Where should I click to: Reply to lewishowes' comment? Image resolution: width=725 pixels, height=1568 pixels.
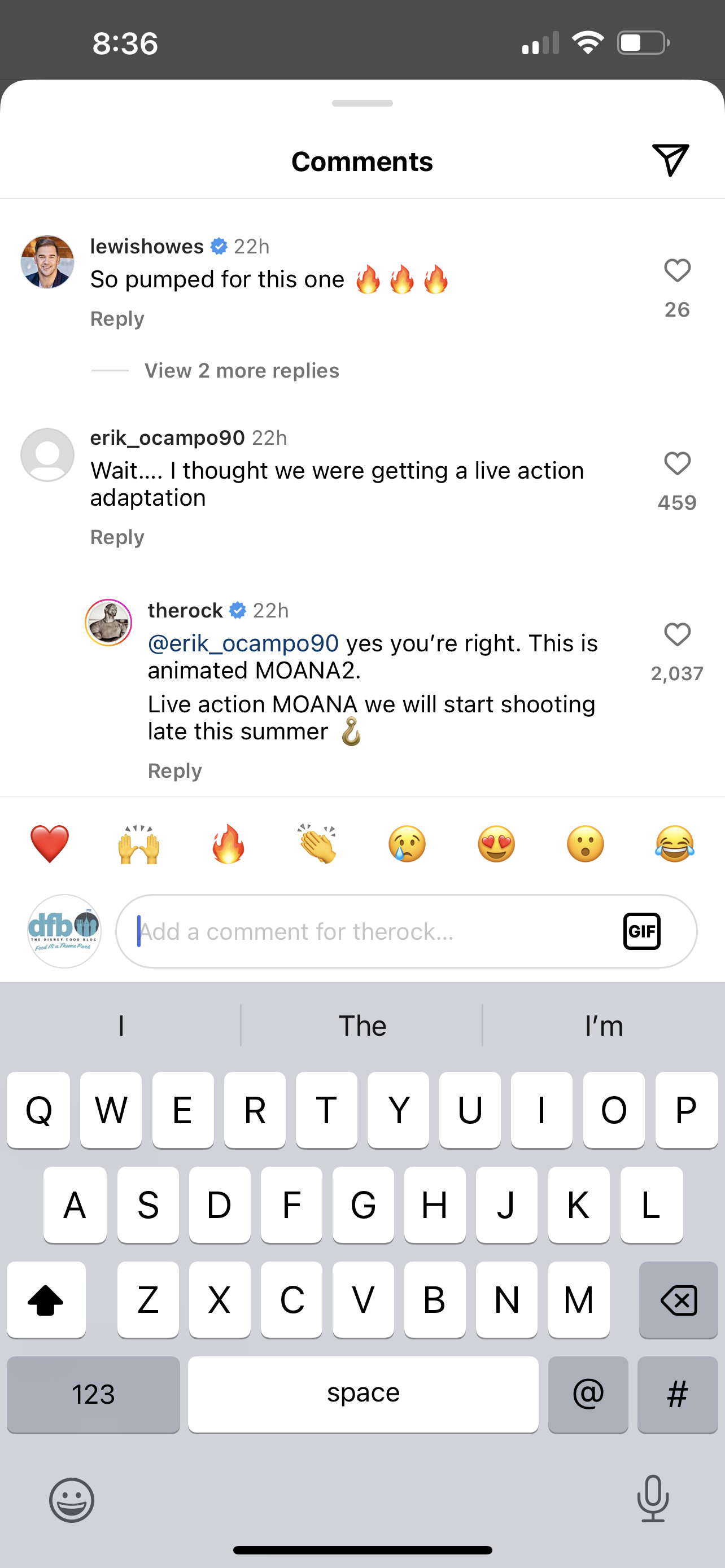pyautogui.click(x=117, y=318)
